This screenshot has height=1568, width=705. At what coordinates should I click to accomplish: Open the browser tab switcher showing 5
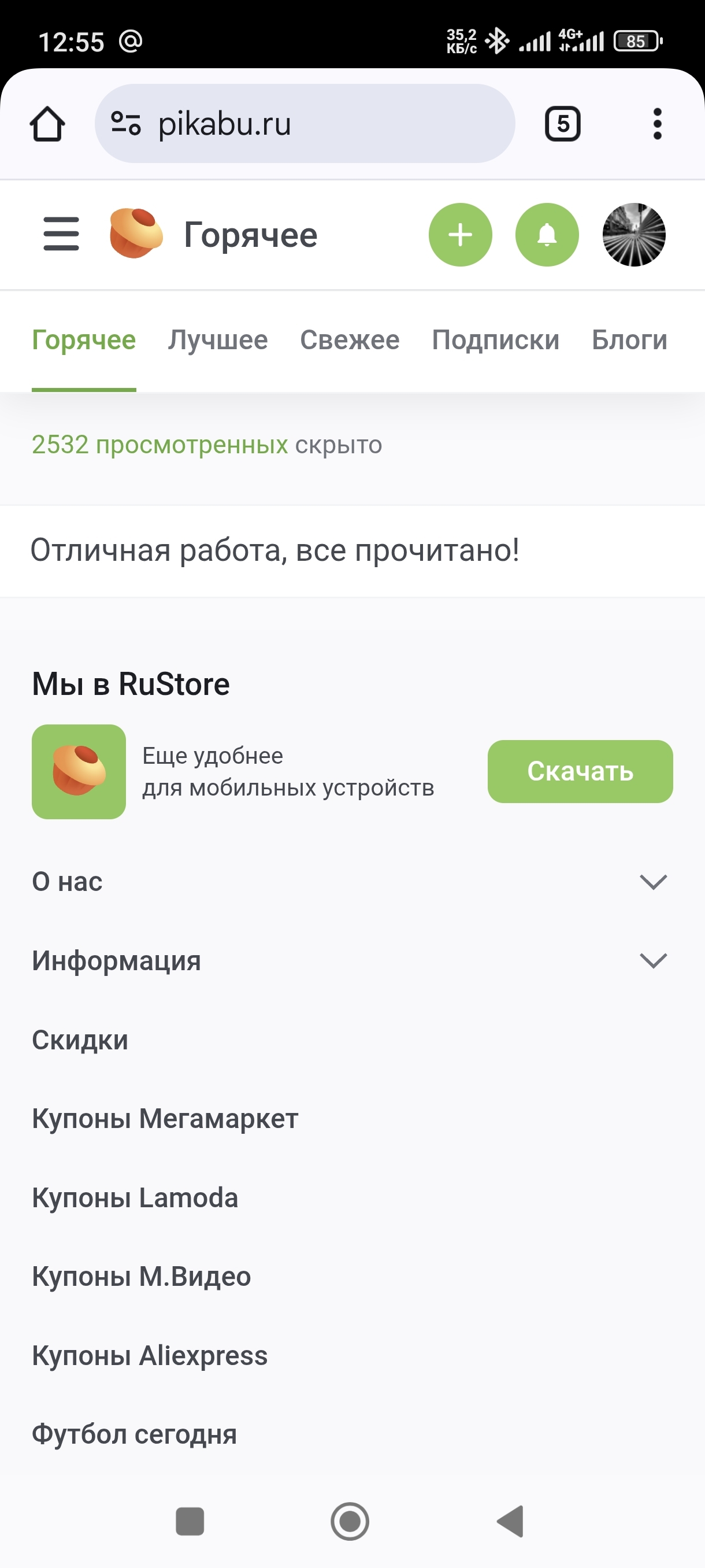[x=562, y=124]
